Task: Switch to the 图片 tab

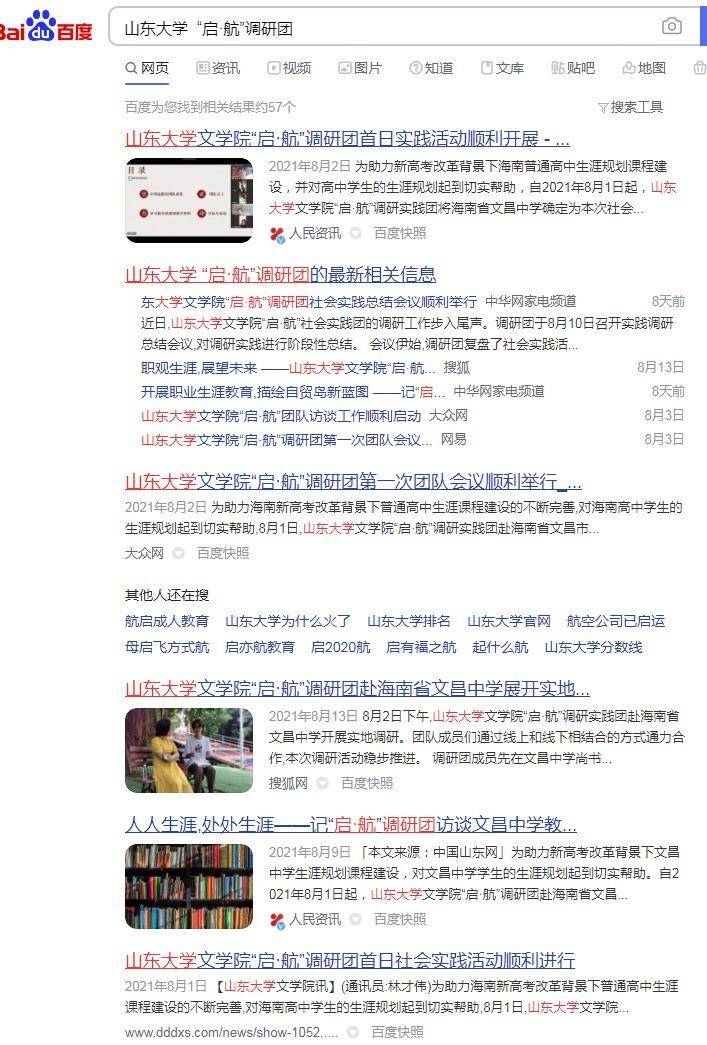Action: click(x=360, y=68)
